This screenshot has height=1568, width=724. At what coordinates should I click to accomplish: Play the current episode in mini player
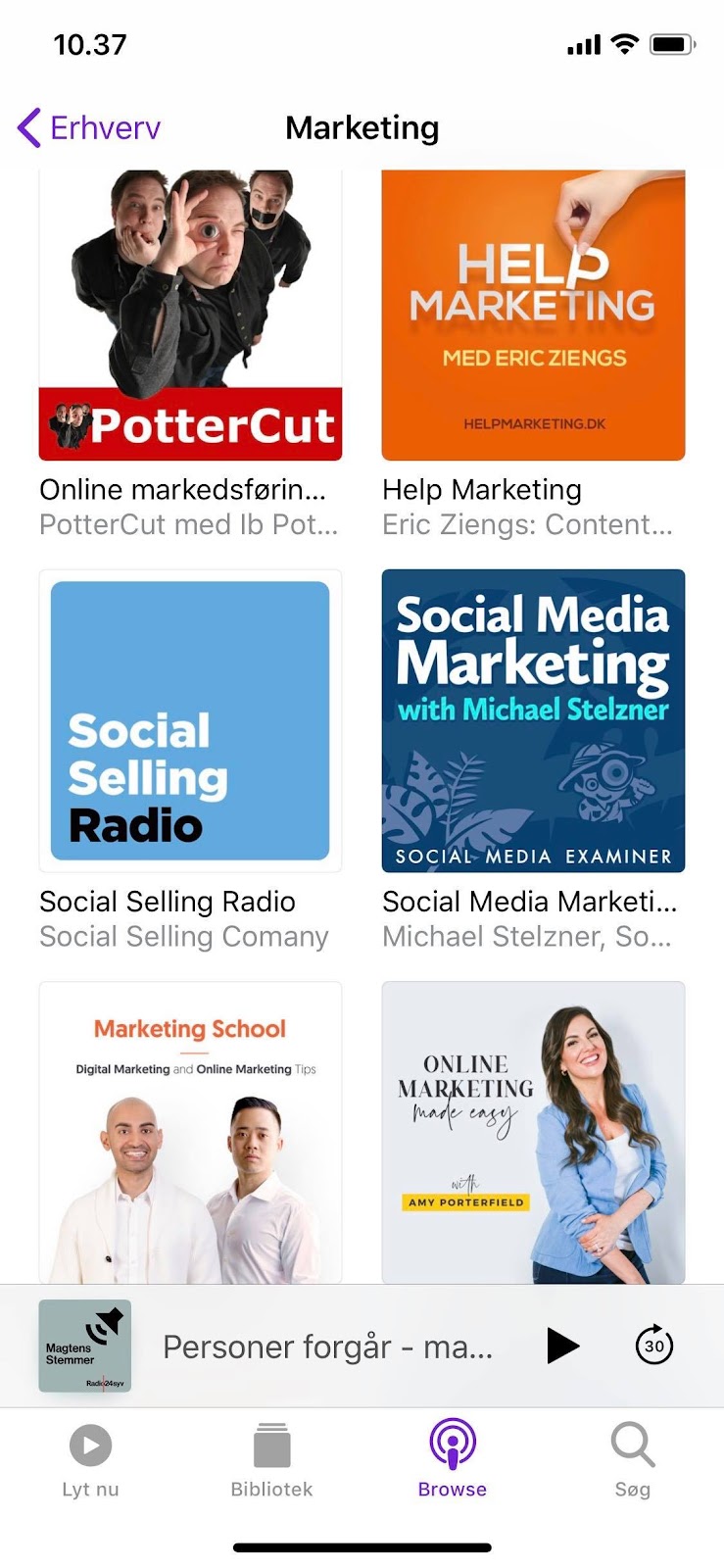(x=561, y=1346)
